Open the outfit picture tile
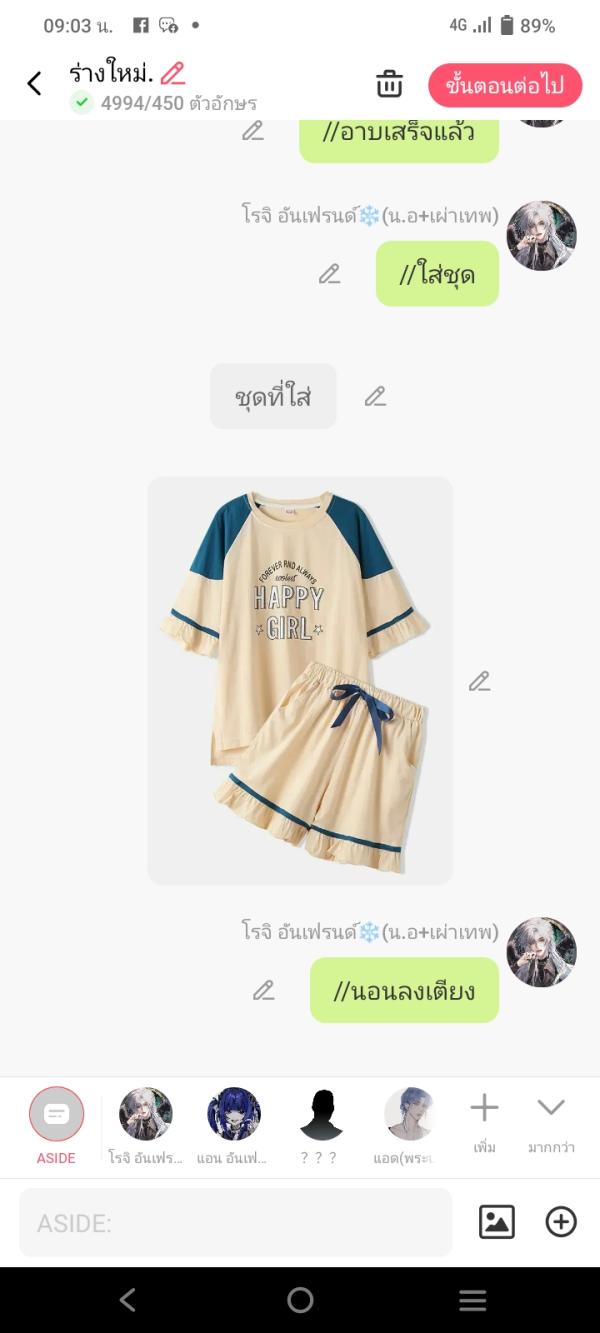This screenshot has height=1333, width=600. [300, 680]
